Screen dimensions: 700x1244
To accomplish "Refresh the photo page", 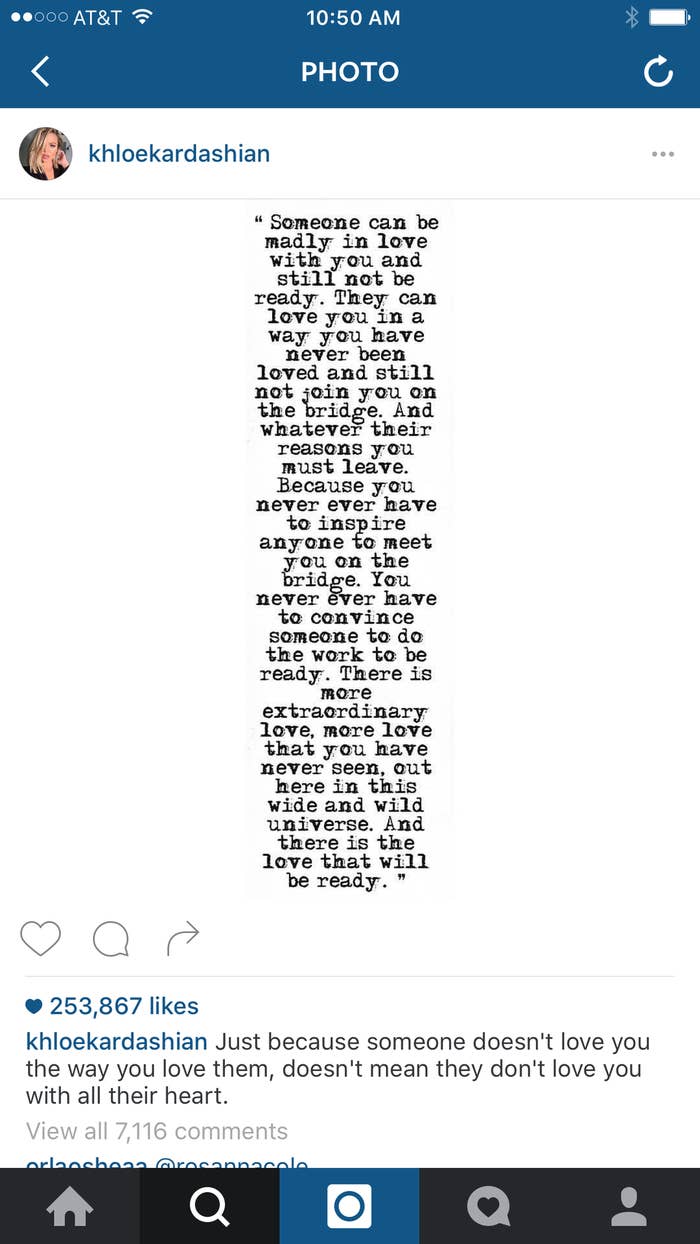I will 658,72.
